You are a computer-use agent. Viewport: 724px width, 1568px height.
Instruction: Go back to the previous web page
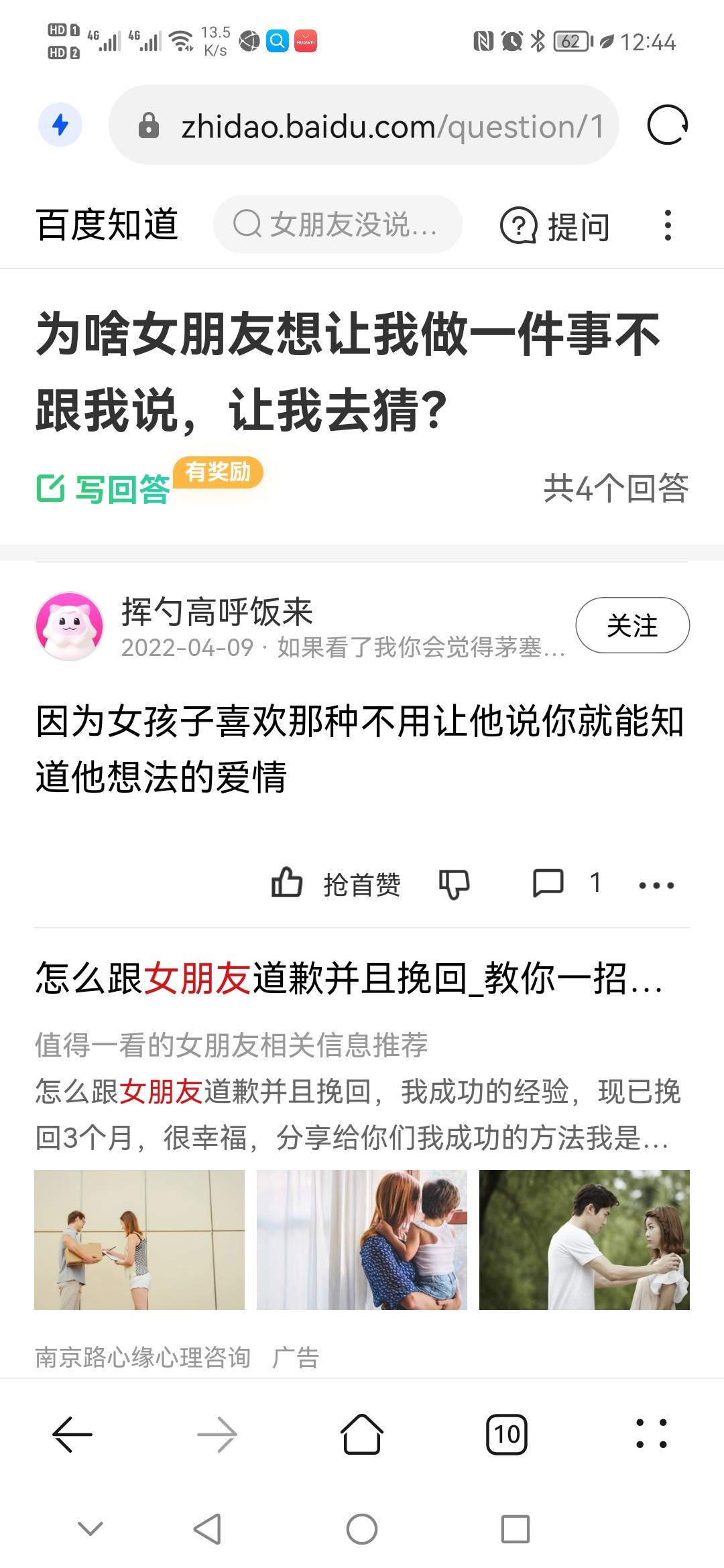coord(72,1435)
